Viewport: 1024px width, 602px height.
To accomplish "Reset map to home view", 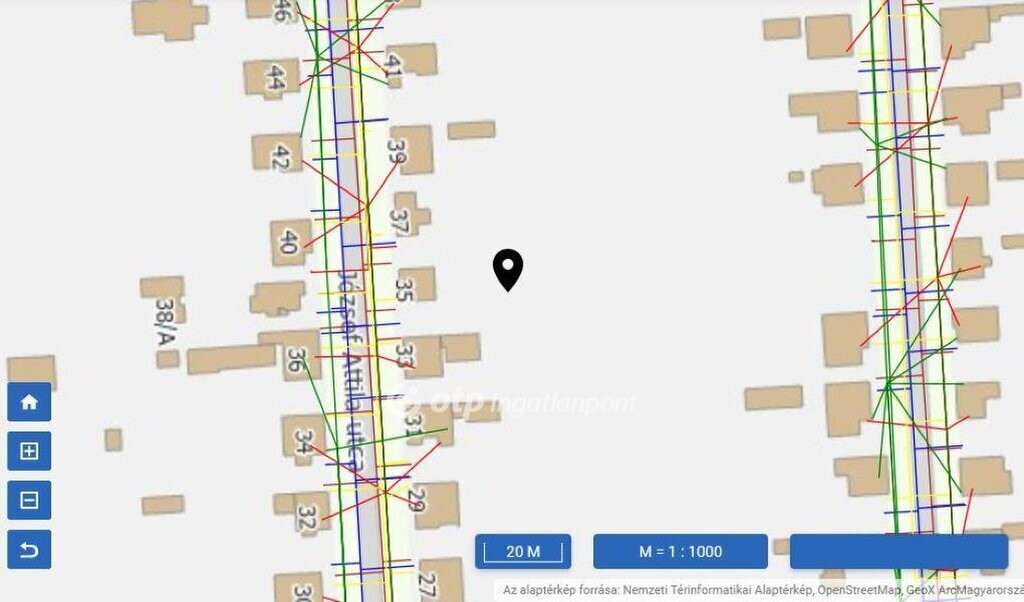I will point(29,402).
